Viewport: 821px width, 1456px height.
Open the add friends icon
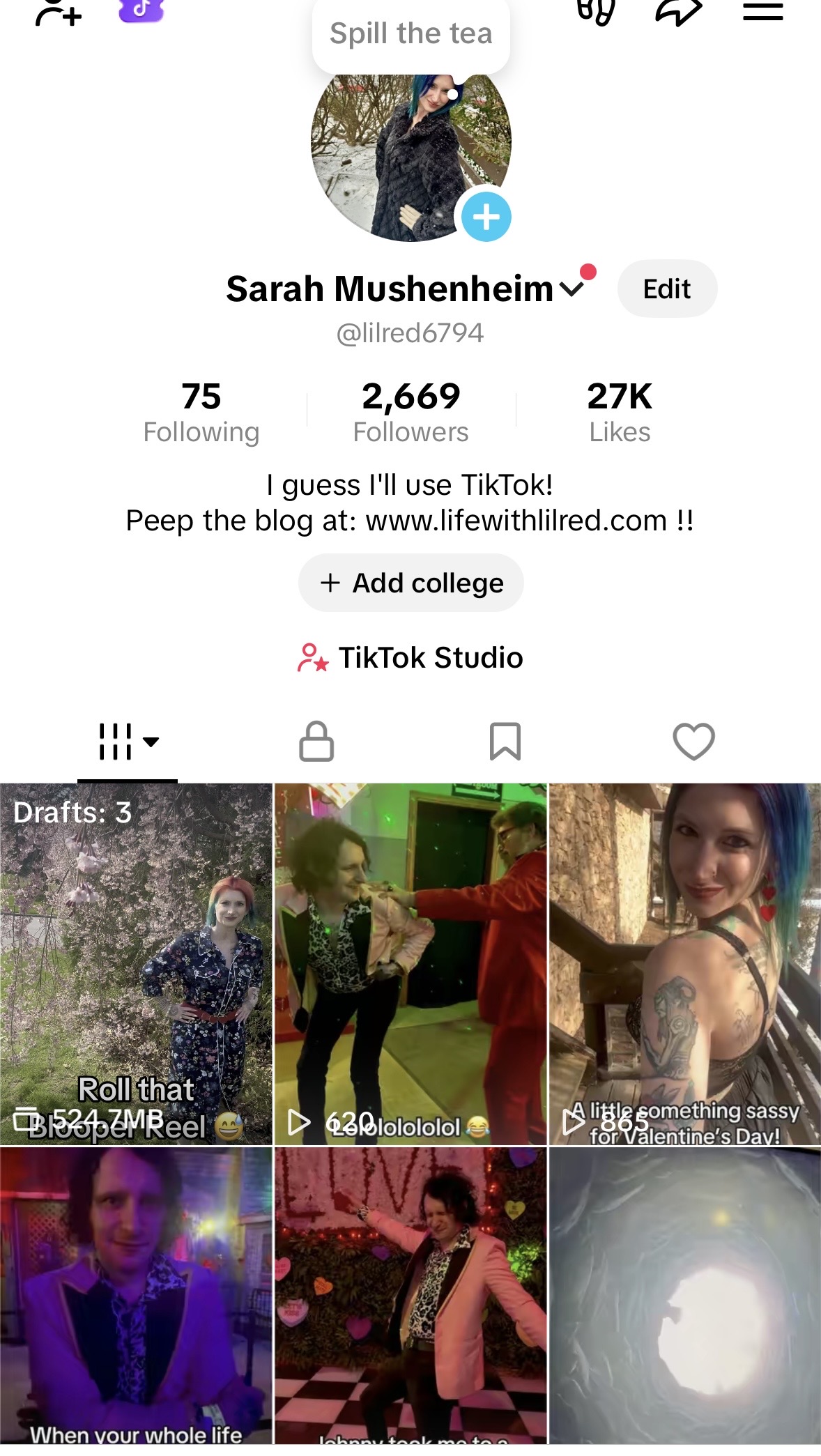(59, 13)
